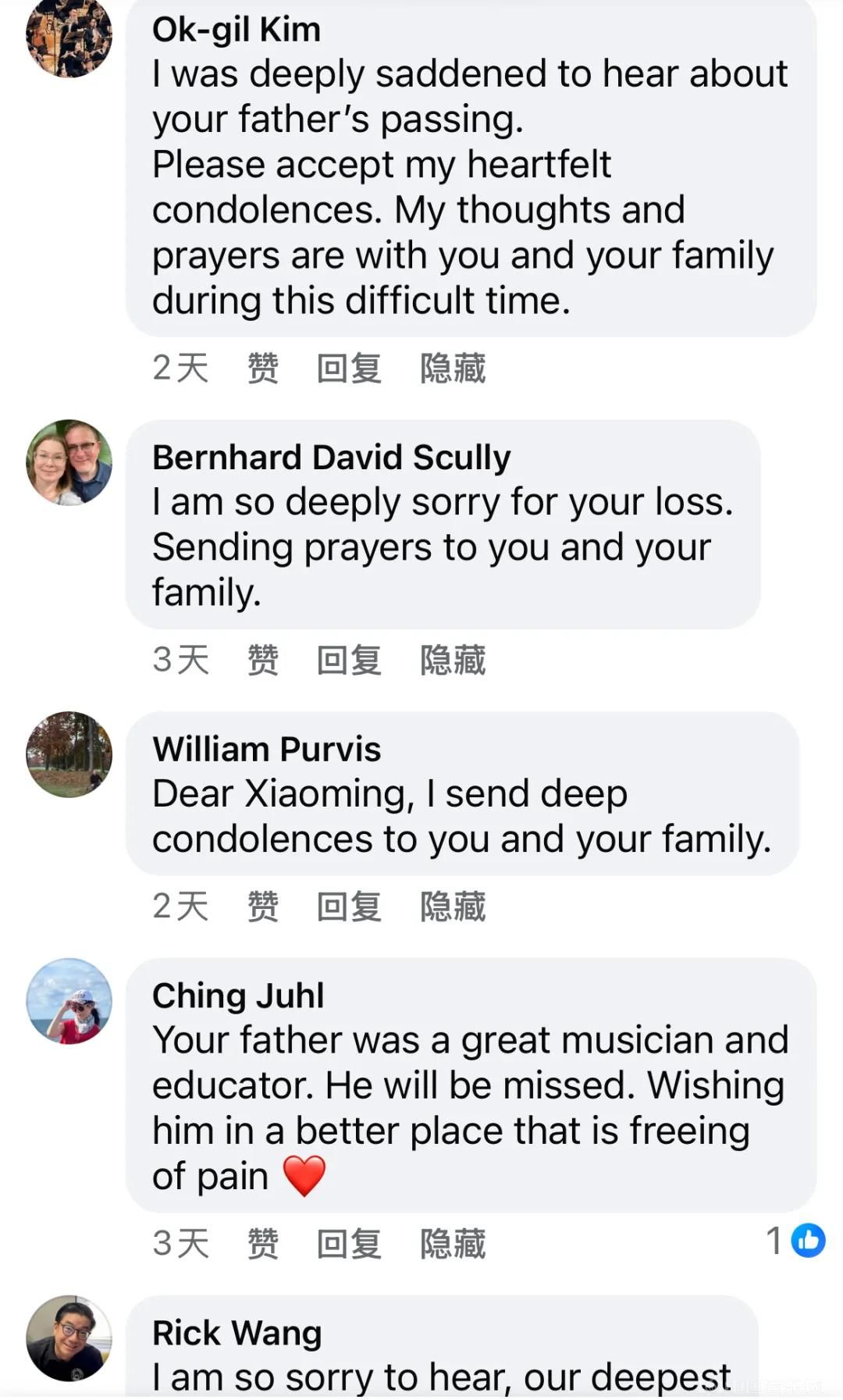Open Ok-gil Kim's profile picture
Viewport: 843px width, 1400px height.
69,35
